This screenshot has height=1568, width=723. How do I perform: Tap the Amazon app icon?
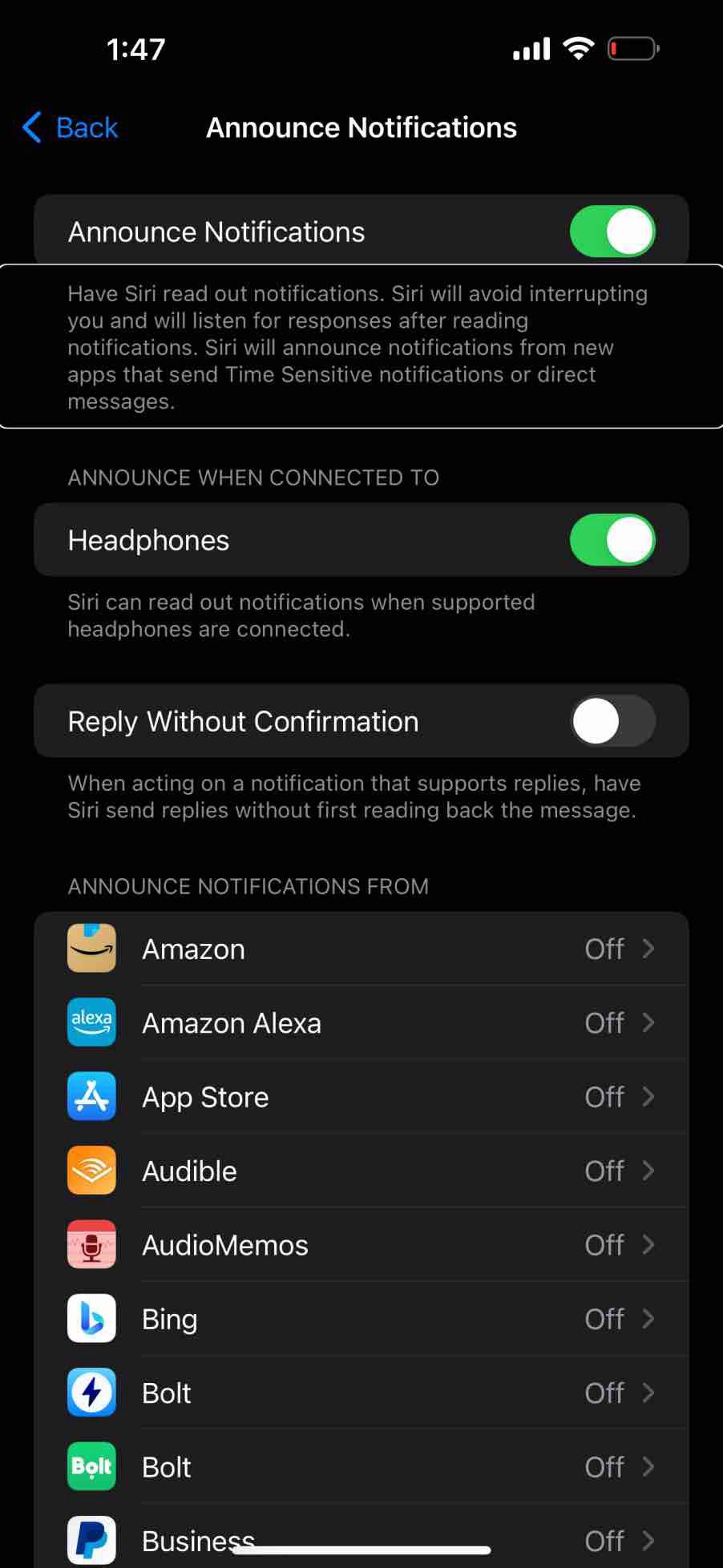(x=91, y=948)
